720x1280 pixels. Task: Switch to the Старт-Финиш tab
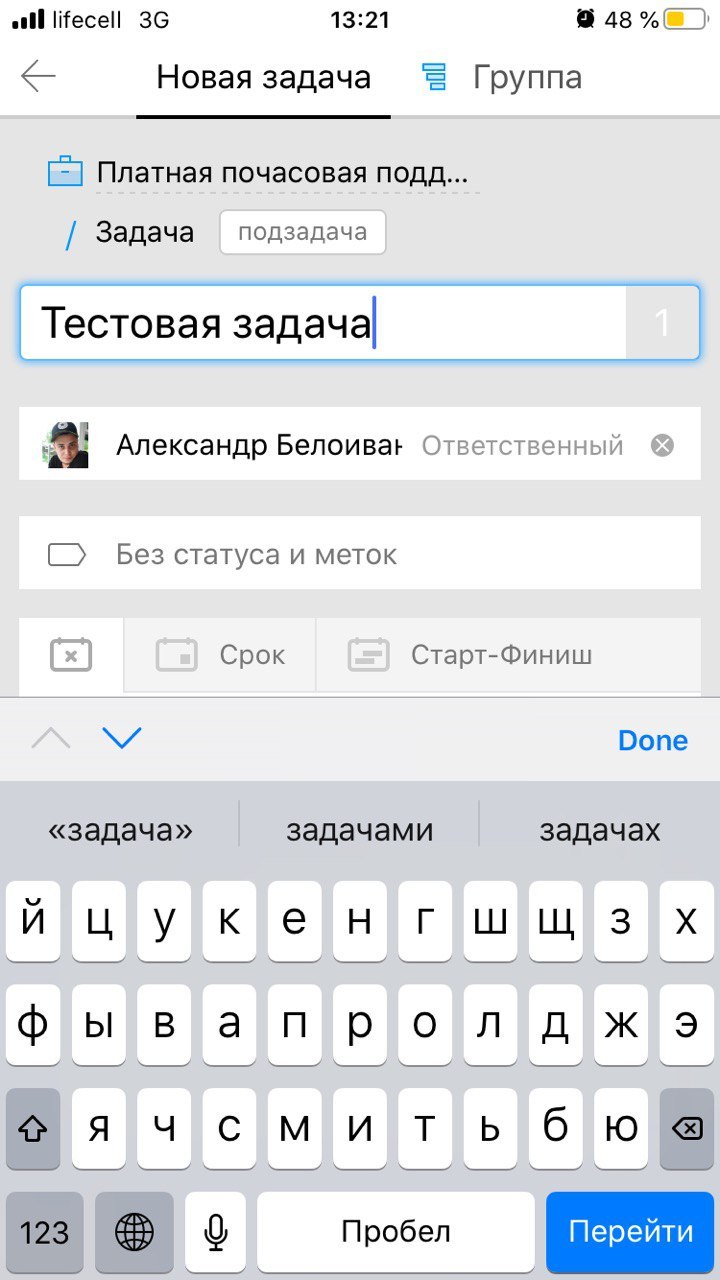(x=470, y=655)
